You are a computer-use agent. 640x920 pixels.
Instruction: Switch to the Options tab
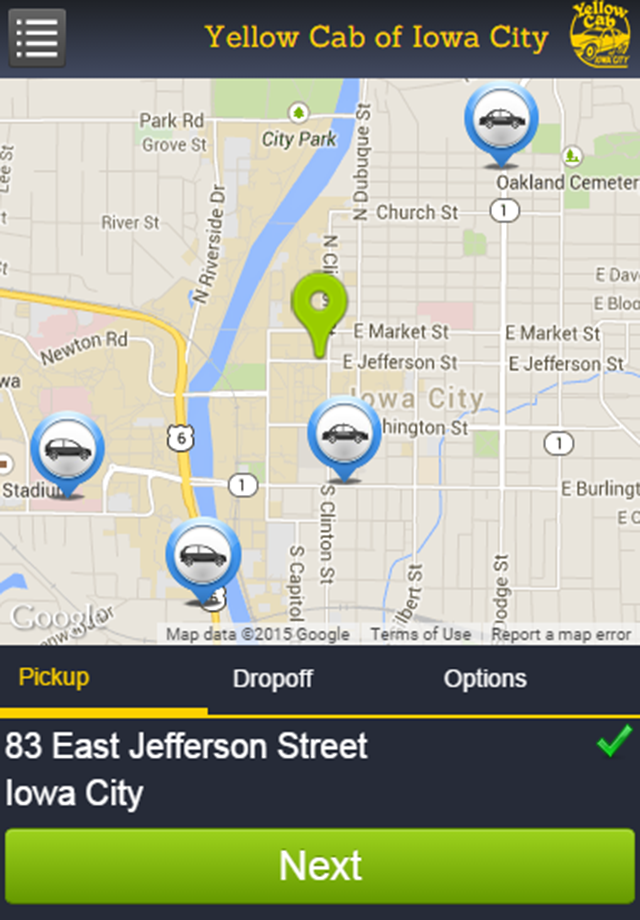pos(485,679)
